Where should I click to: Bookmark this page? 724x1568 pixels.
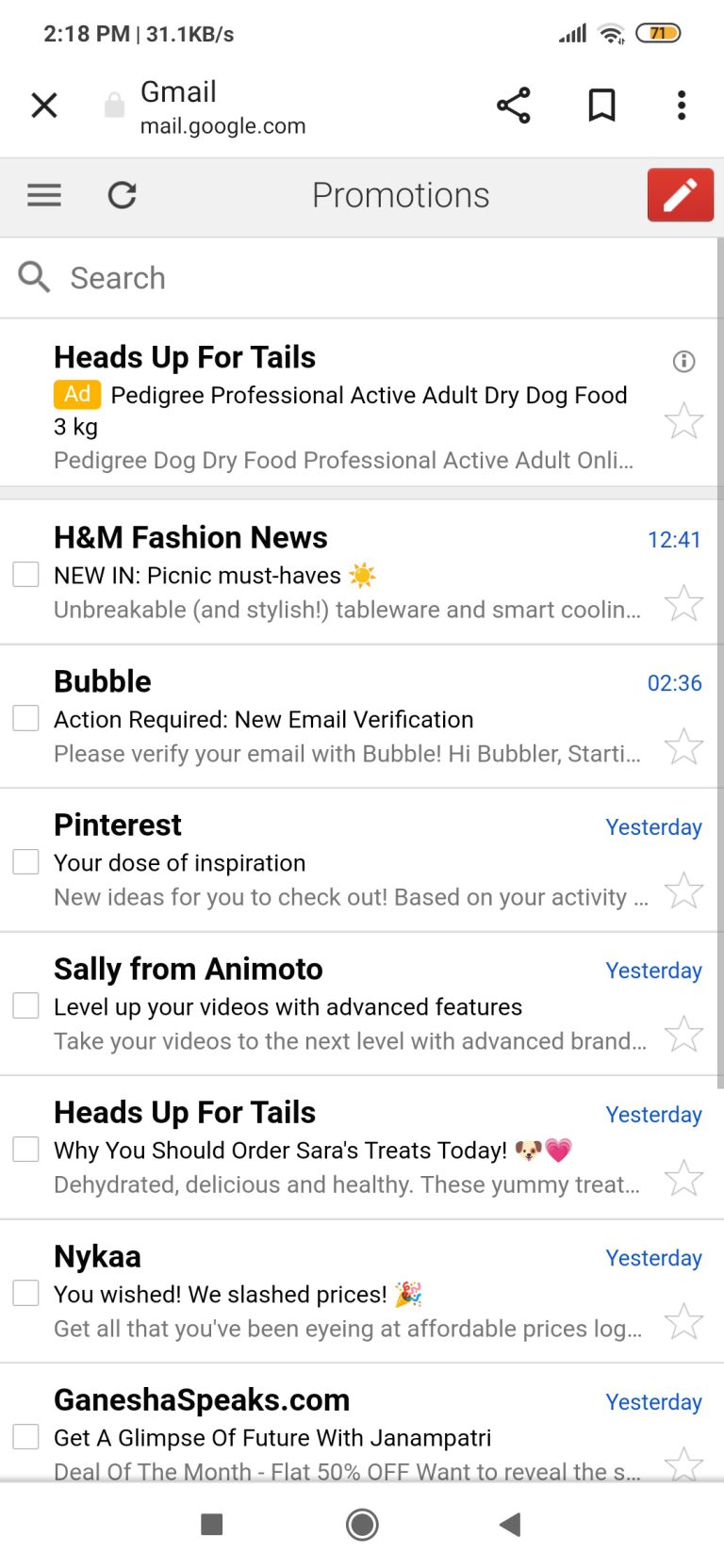tap(601, 105)
